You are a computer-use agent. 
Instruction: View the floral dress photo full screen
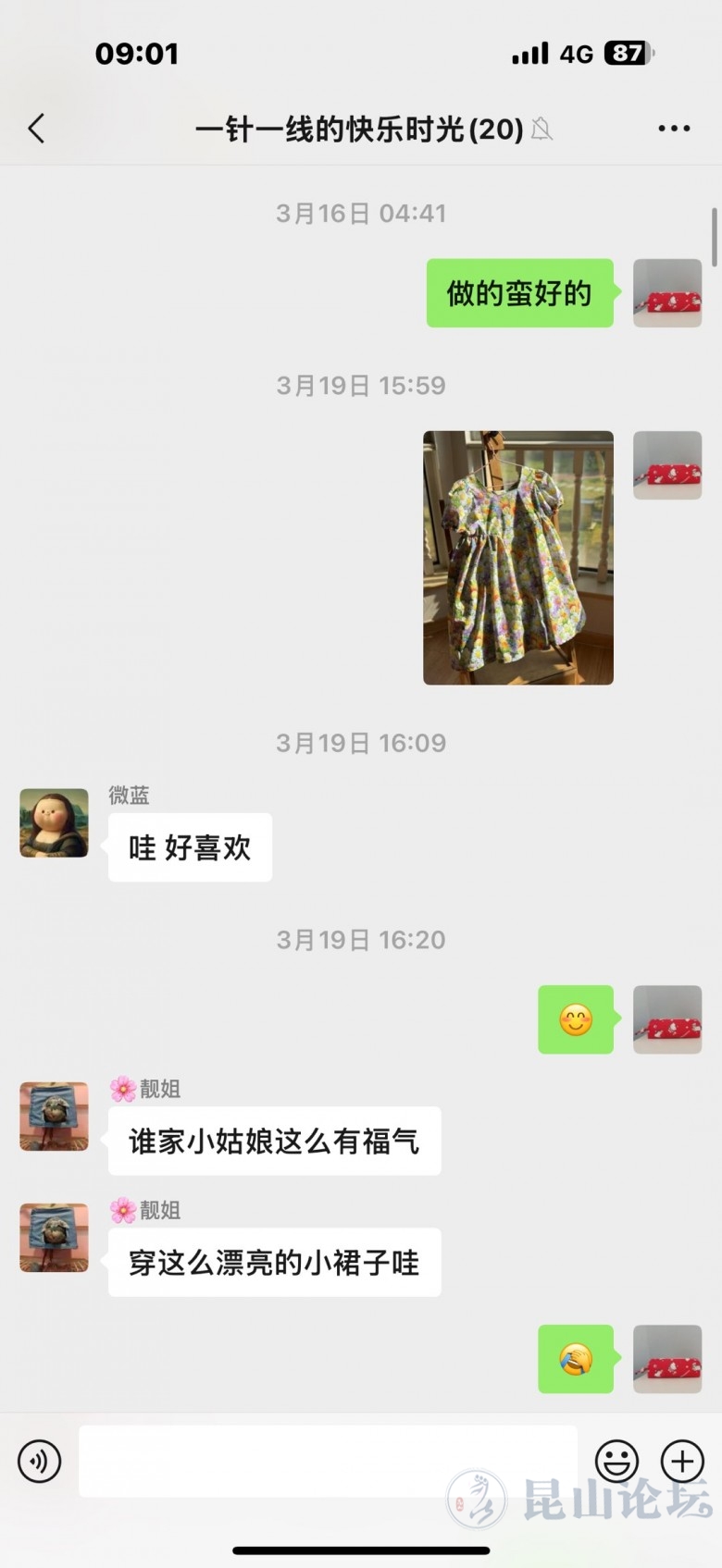518,558
